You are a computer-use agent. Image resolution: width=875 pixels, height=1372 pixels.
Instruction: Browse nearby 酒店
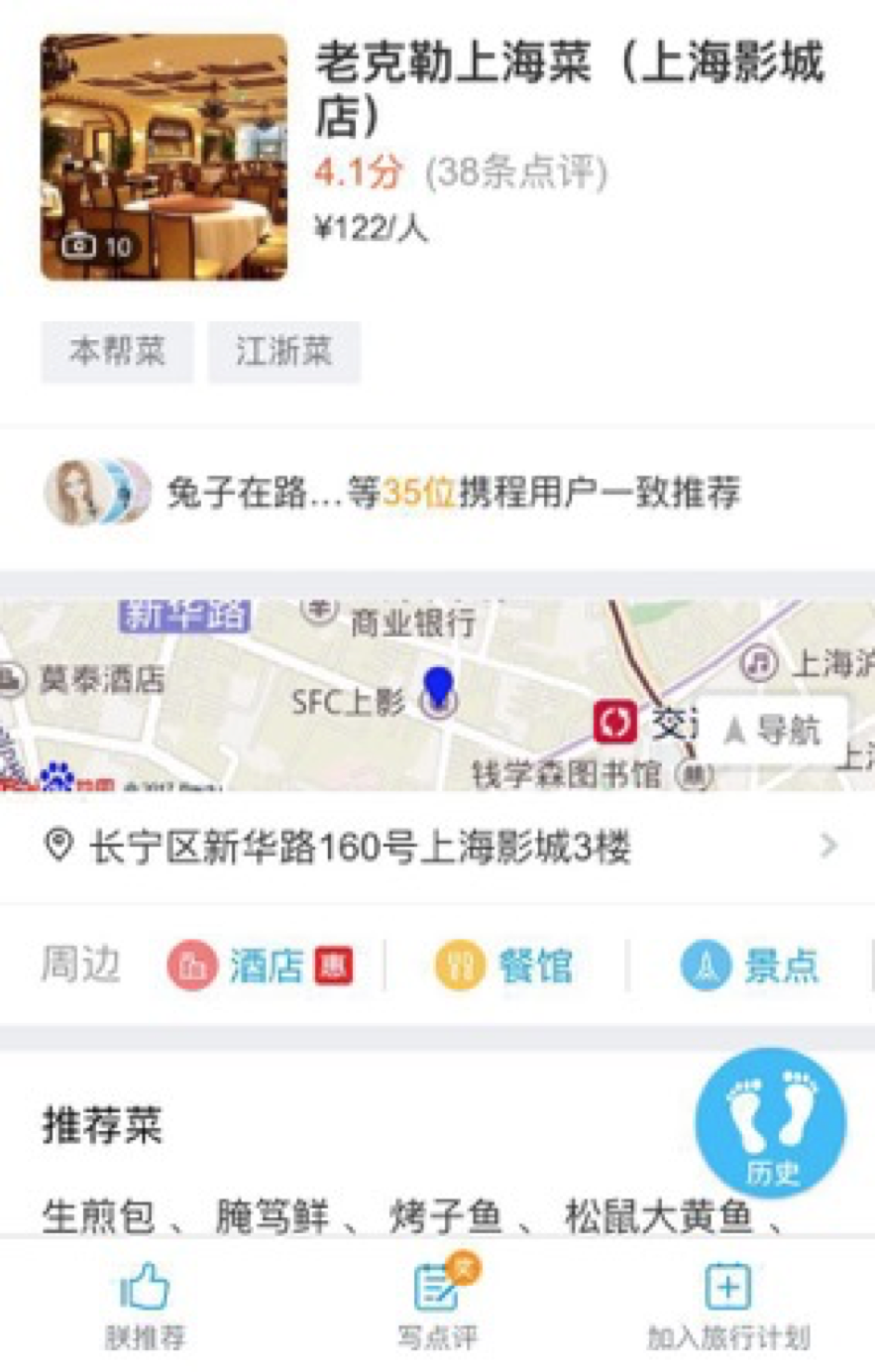tap(263, 966)
